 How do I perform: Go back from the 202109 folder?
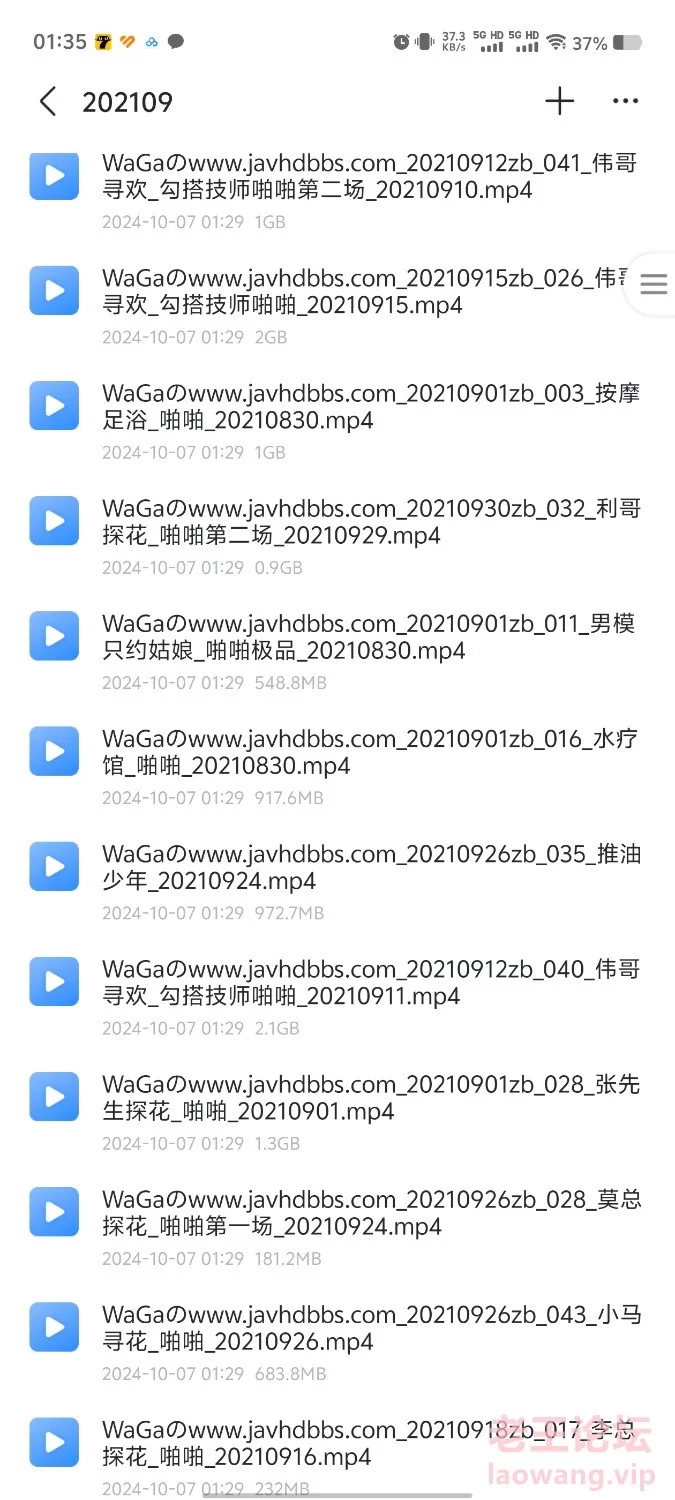coord(47,102)
